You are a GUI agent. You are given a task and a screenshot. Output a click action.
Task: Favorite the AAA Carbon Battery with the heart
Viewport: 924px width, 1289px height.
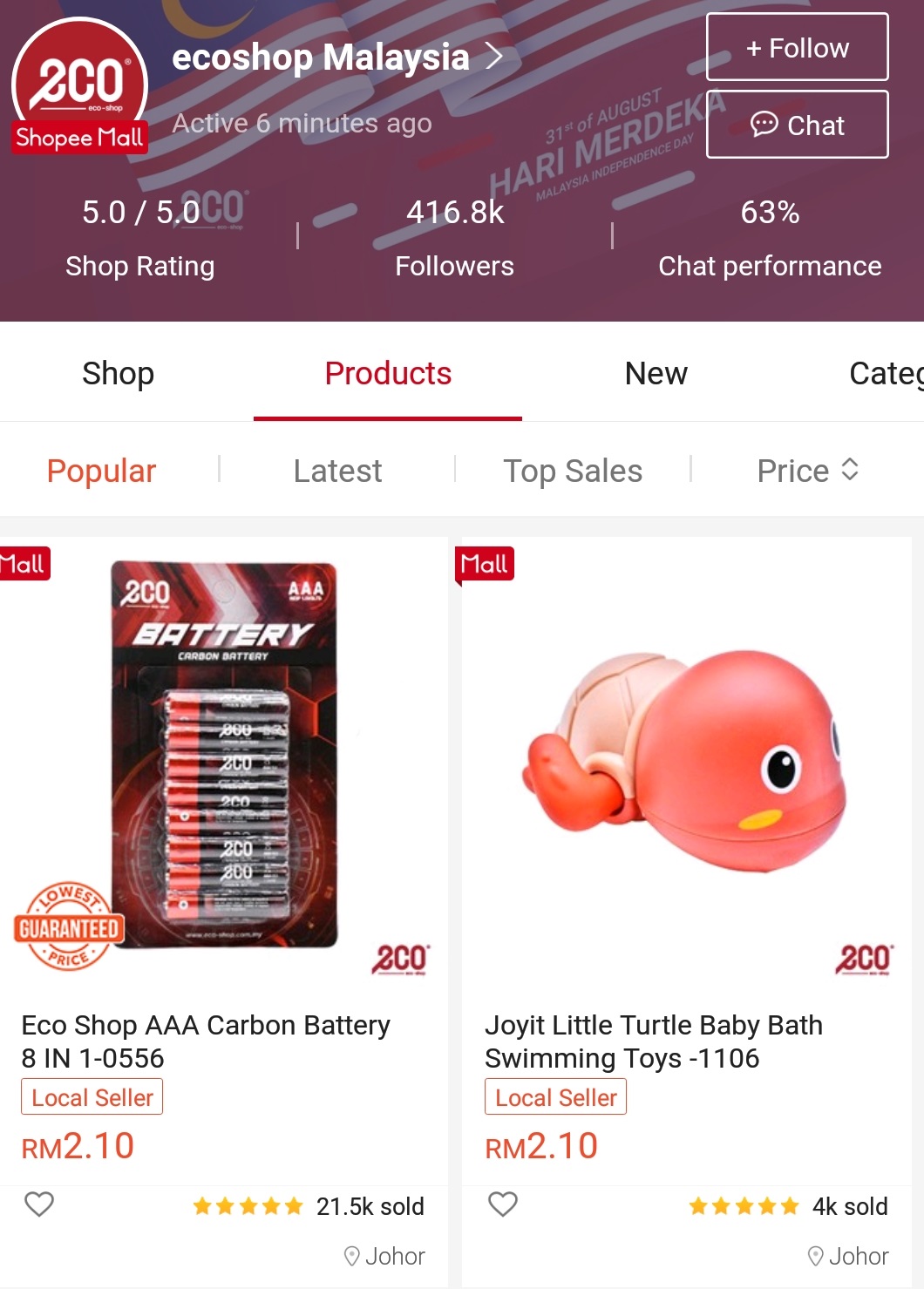point(39,1205)
